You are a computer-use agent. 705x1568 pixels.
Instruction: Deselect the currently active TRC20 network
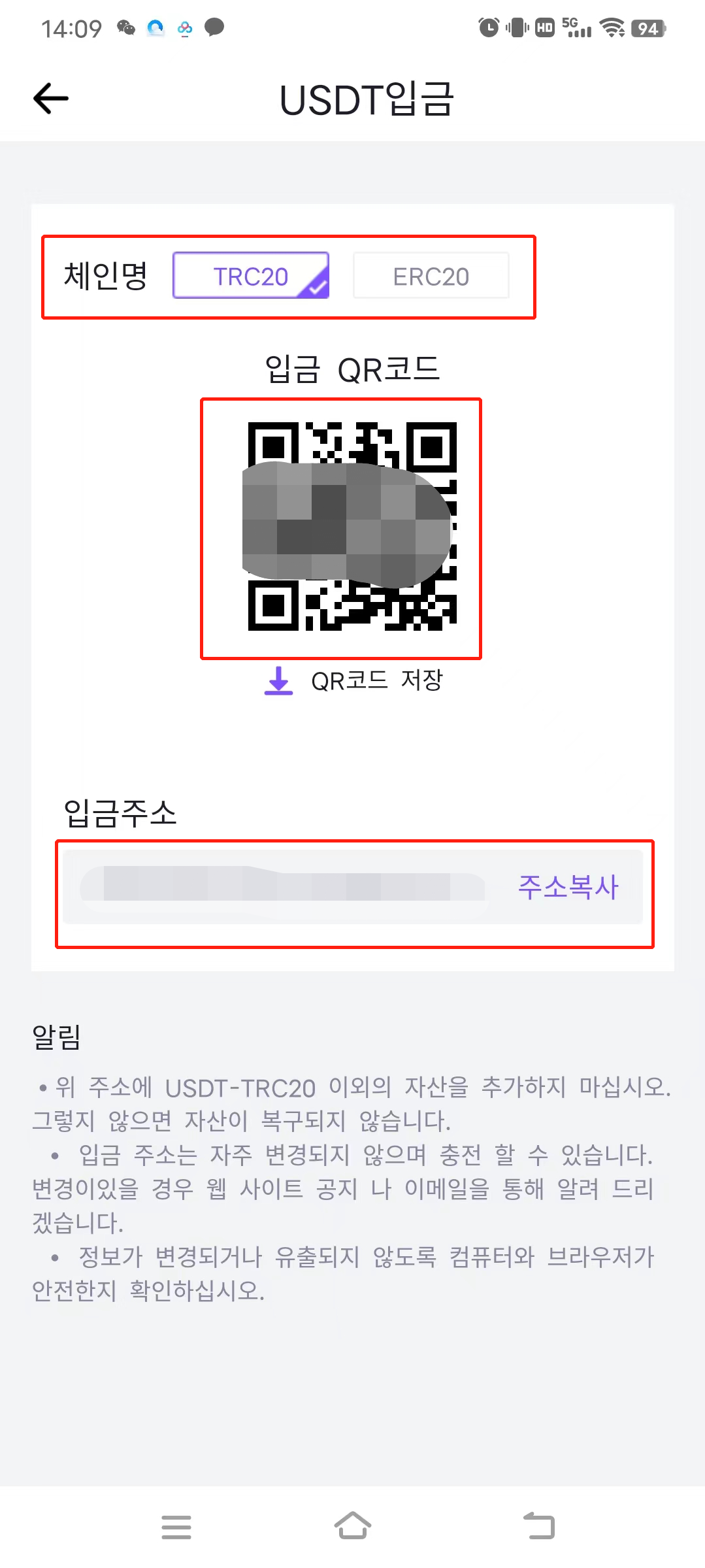click(250, 275)
